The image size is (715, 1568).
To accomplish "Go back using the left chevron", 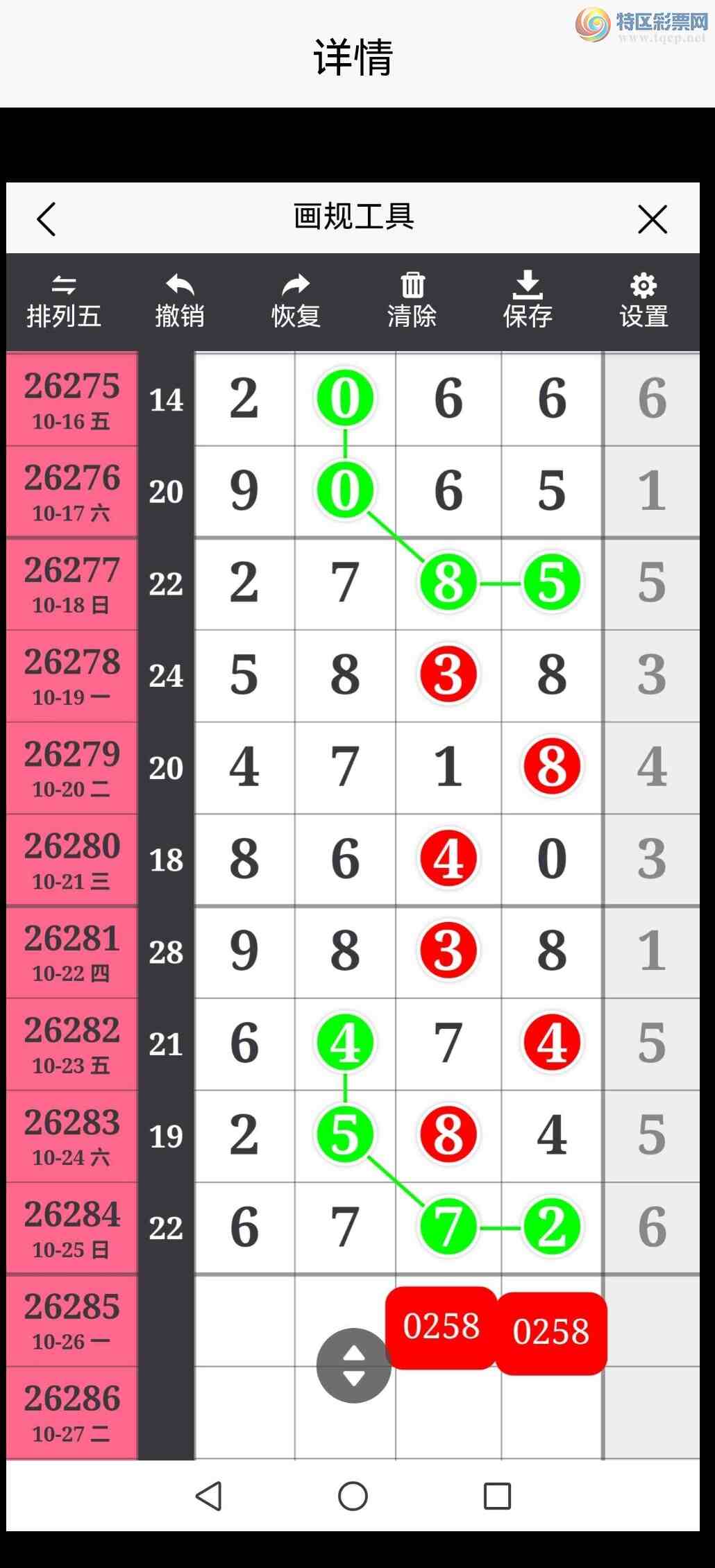I will tap(47, 219).
